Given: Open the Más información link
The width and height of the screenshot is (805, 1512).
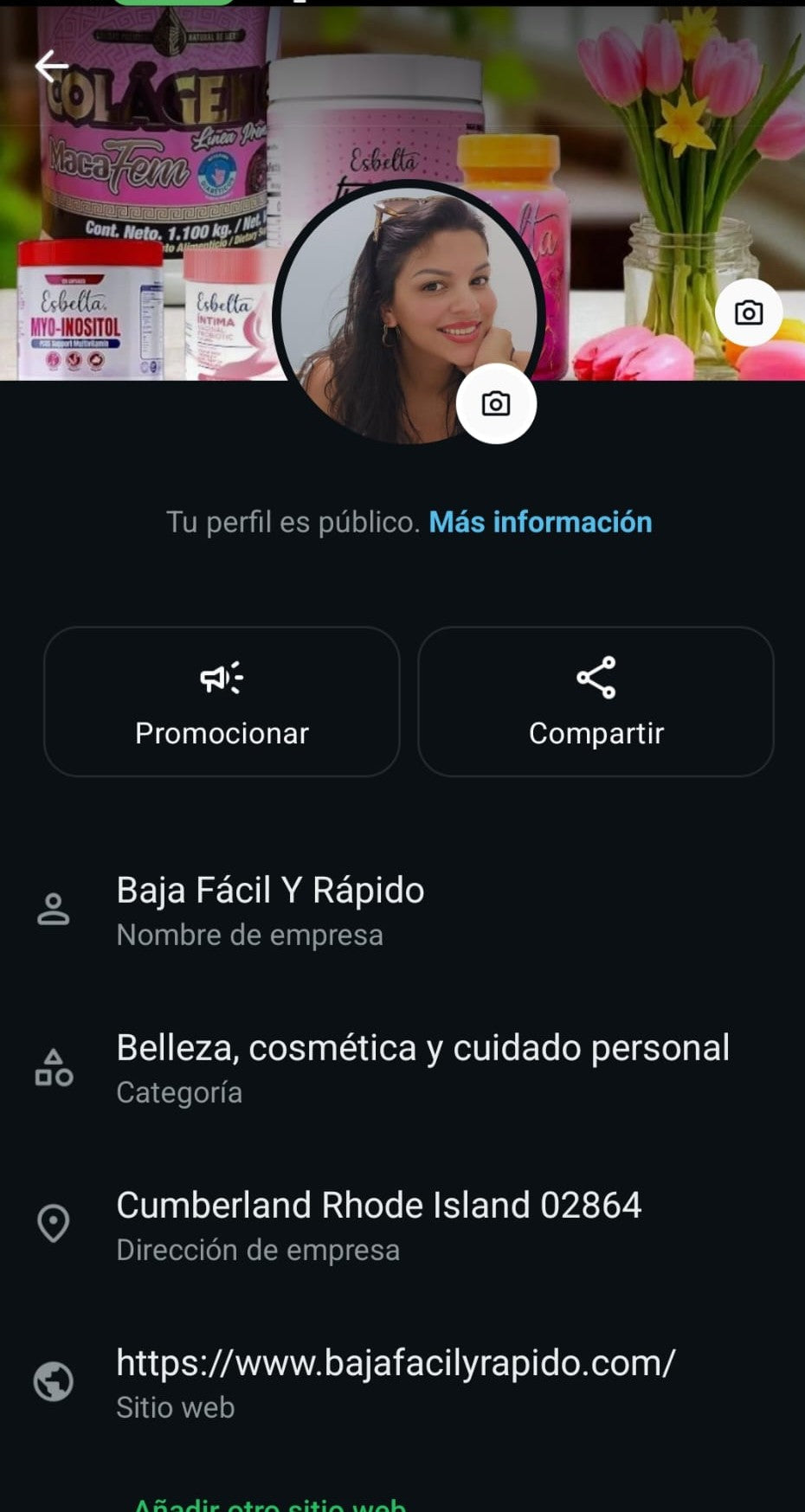Looking at the screenshot, I should [x=540, y=522].
